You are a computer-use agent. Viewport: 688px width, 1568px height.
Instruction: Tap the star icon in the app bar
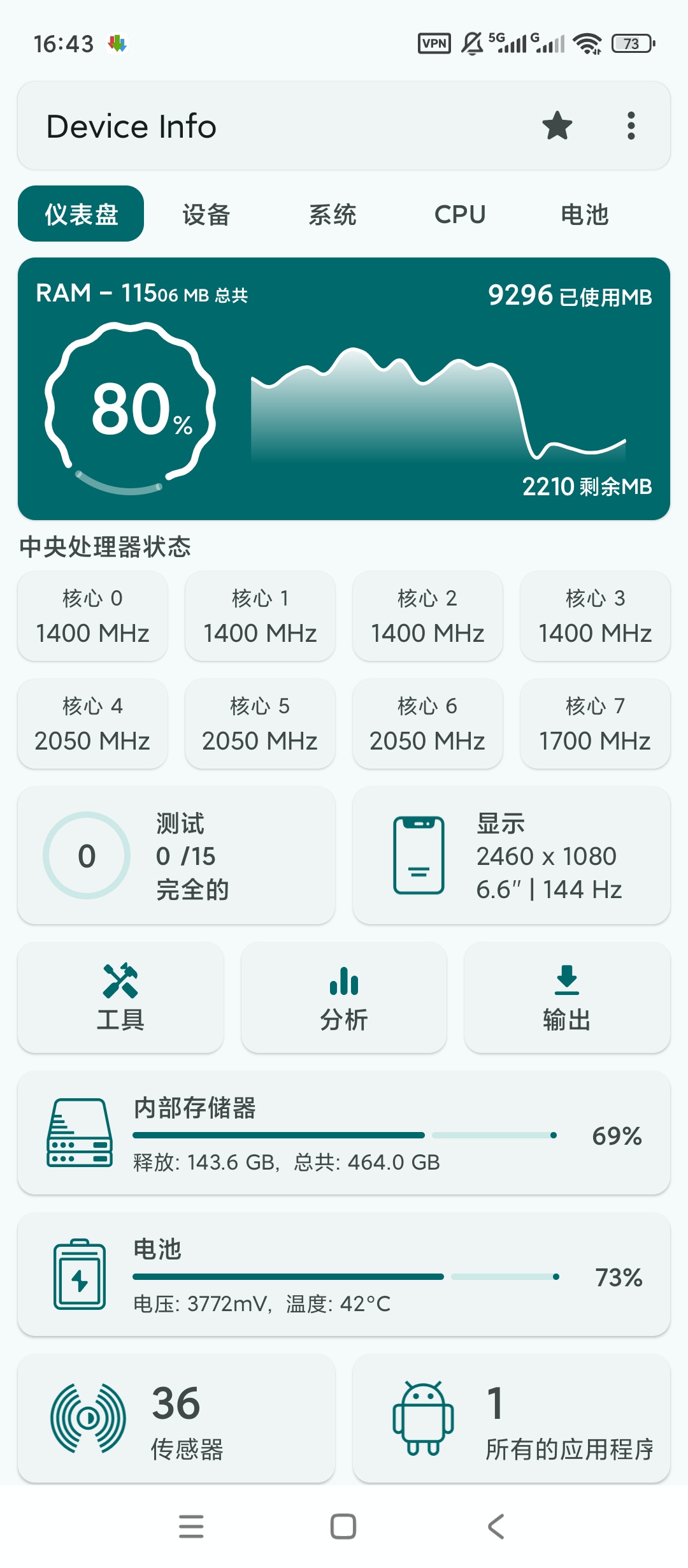(x=557, y=126)
